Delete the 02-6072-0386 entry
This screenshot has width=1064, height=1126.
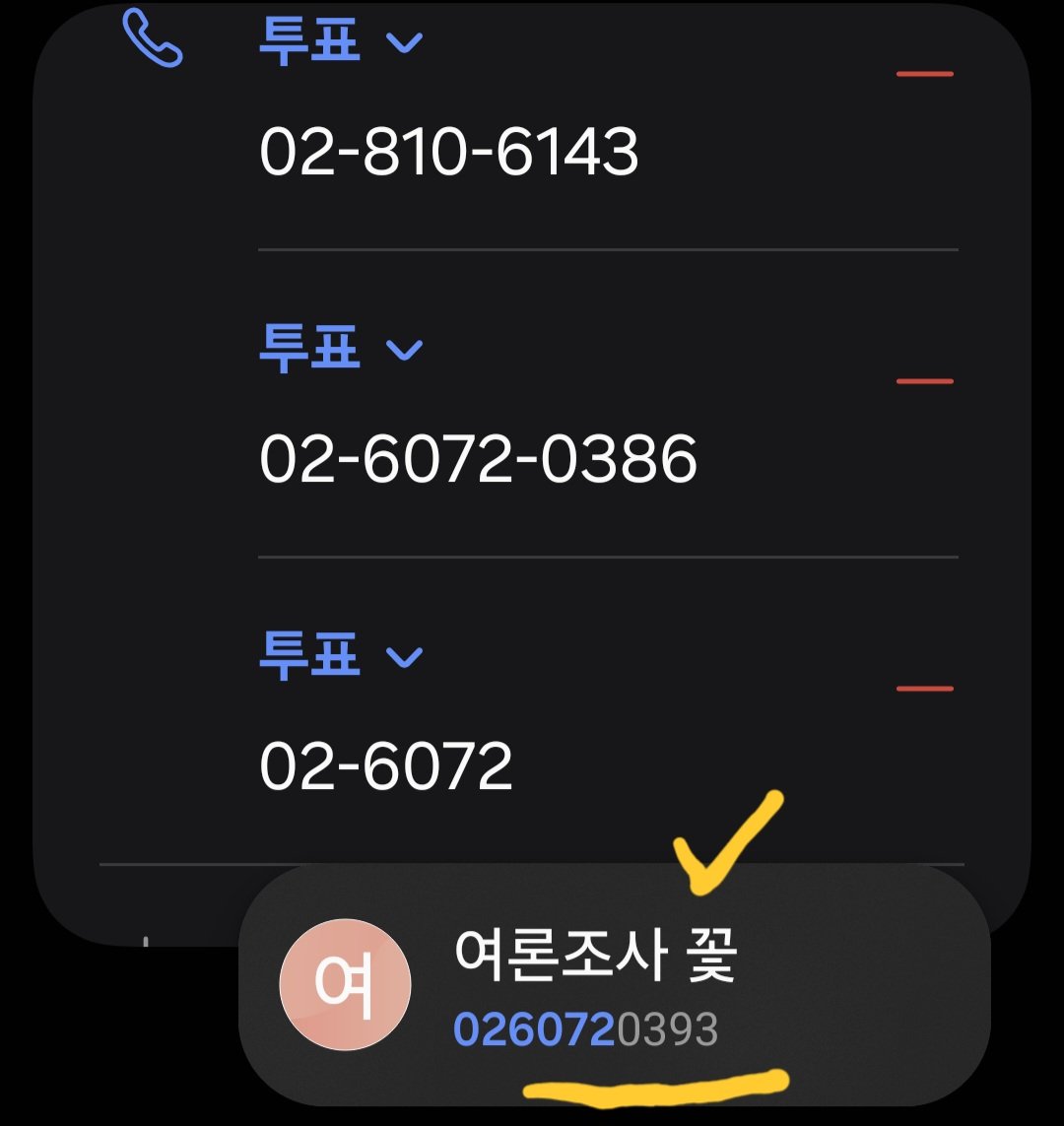pos(924,381)
